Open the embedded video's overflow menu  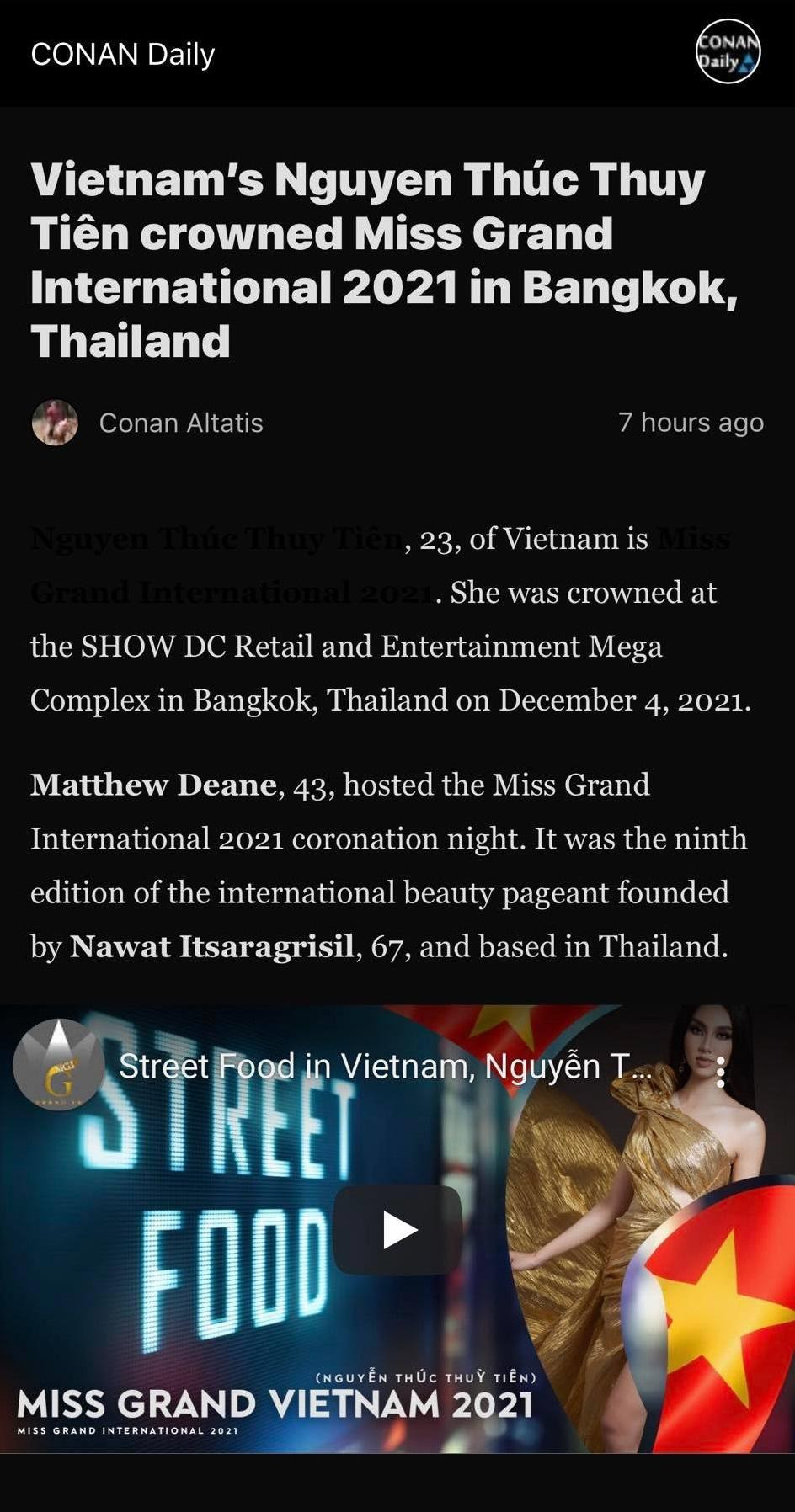tap(721, 1073)
